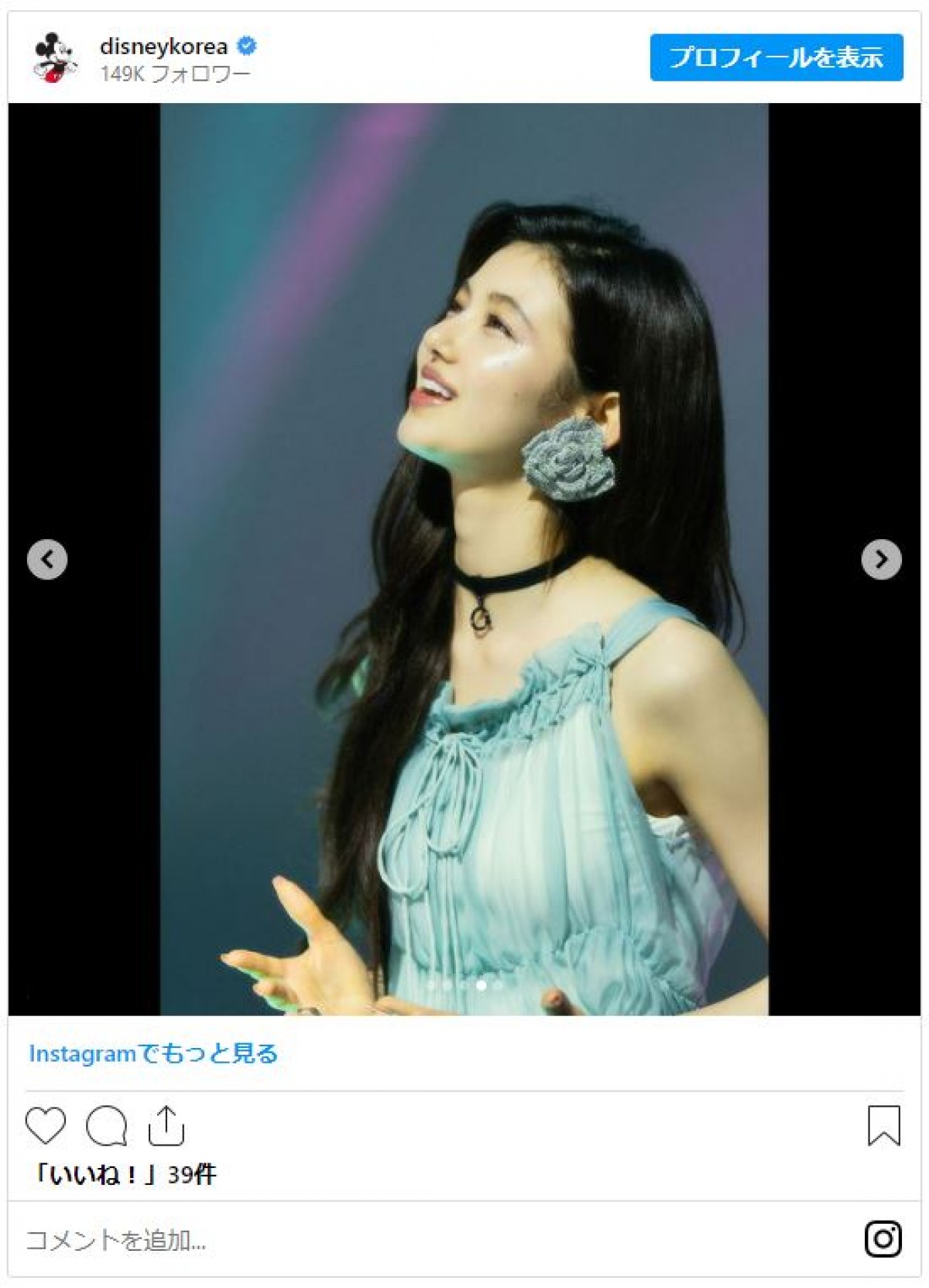Open Instagramでもっと見る link

coord(153,1053)
